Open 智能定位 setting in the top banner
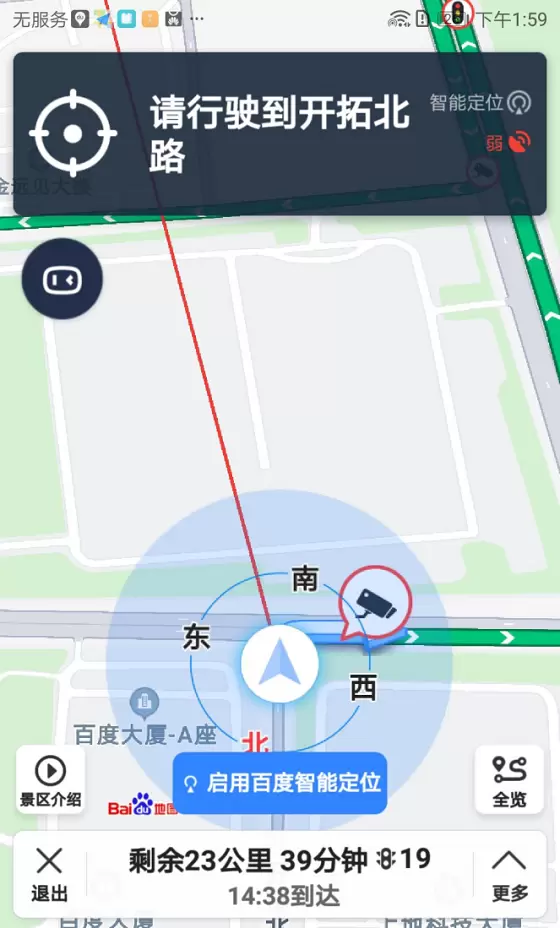Image resolution: width=560 pixels, height=928 pixels. coord(480,103)
